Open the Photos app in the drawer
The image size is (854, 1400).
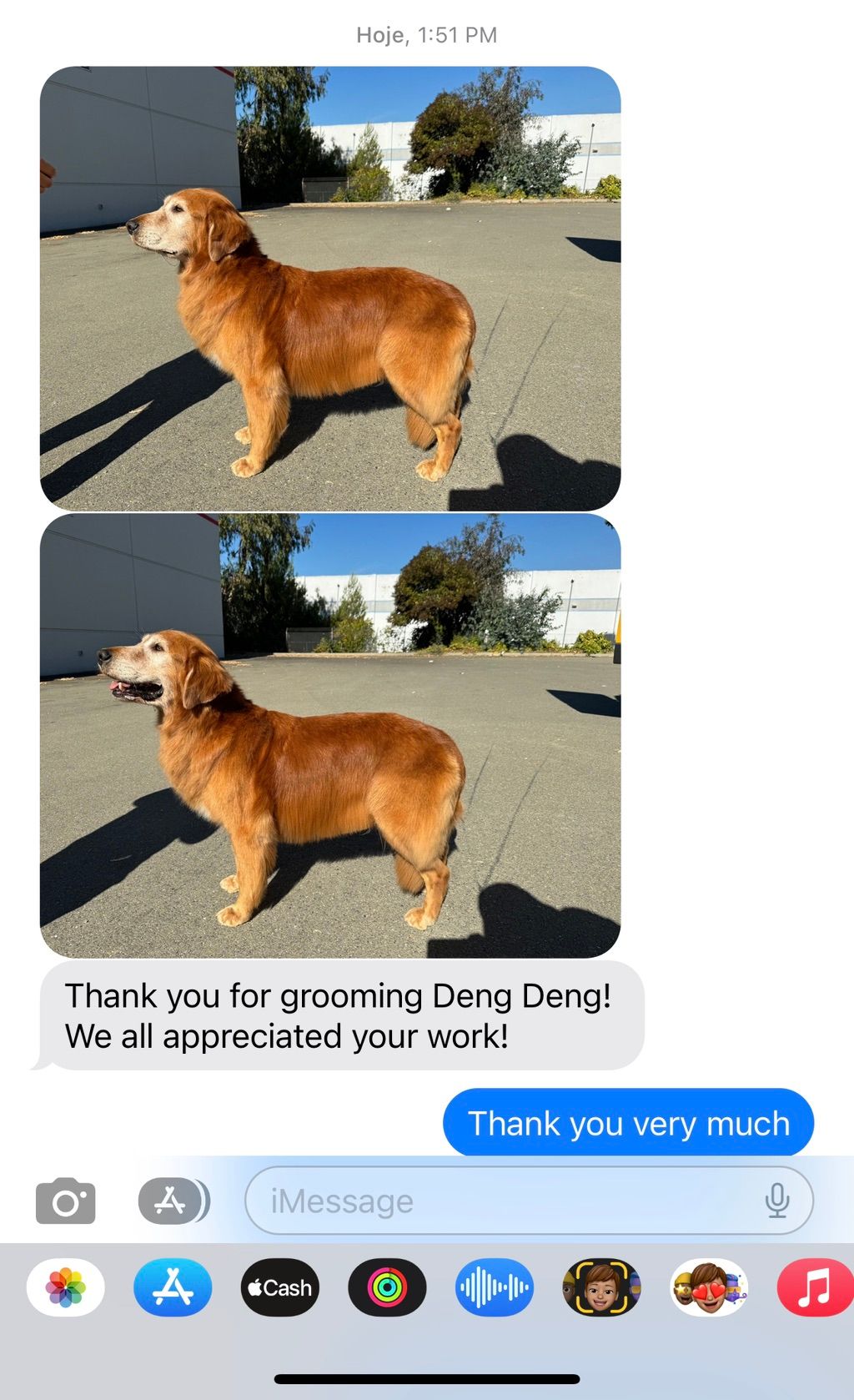[x=66, y=1287]
